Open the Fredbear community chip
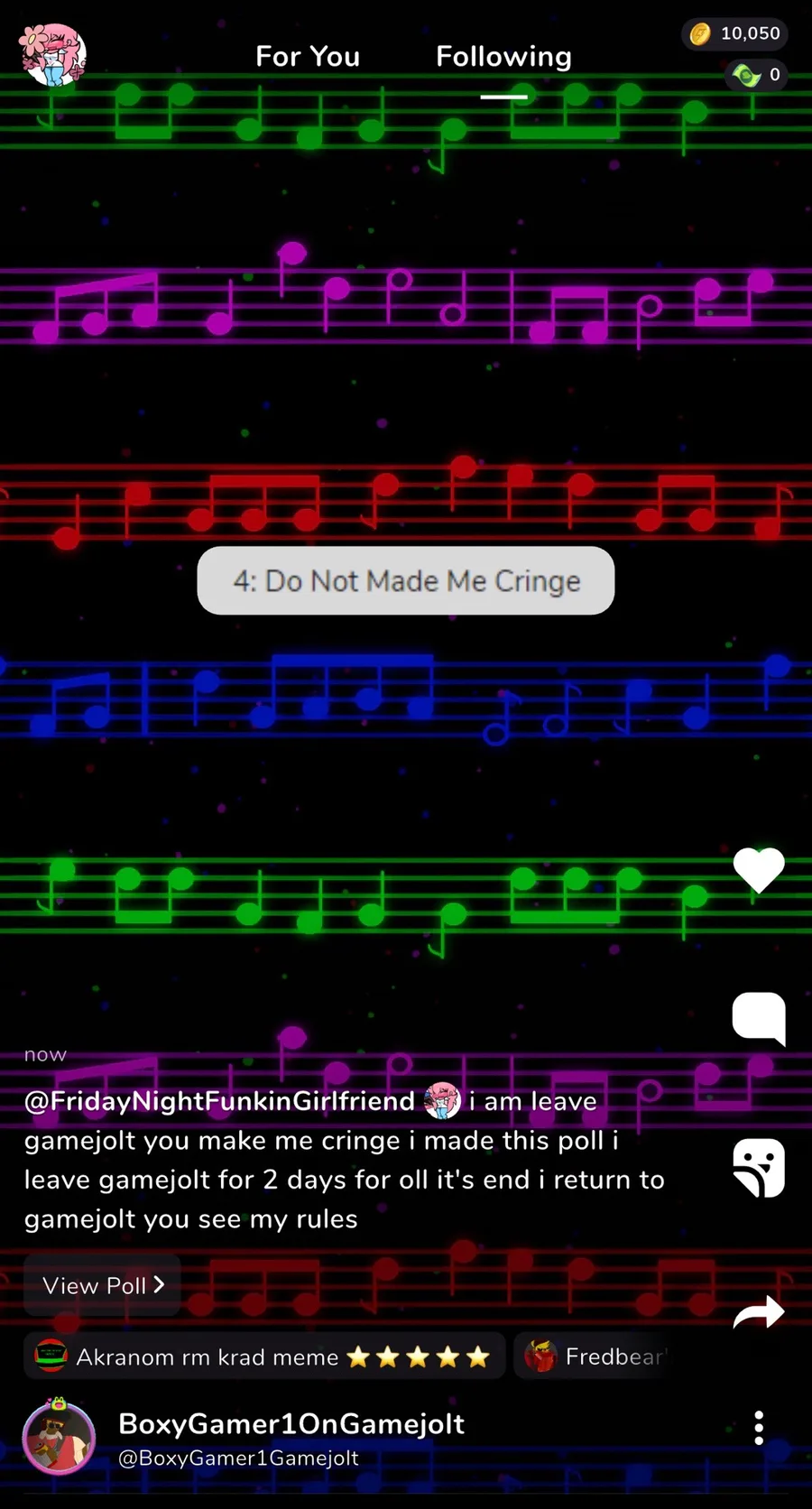 (x=595, y=1356)
